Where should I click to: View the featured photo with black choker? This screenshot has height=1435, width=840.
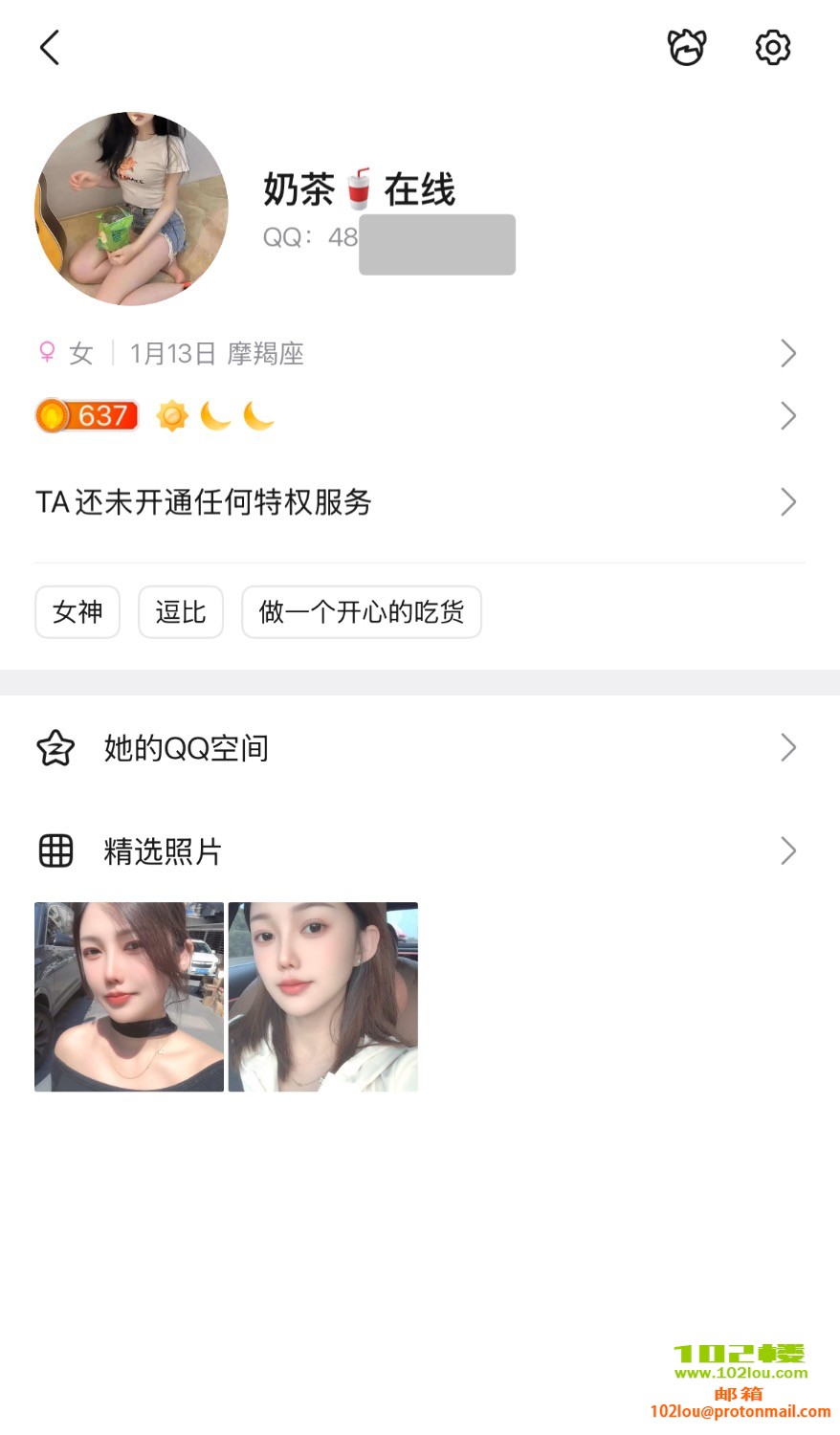click(129, 997)
